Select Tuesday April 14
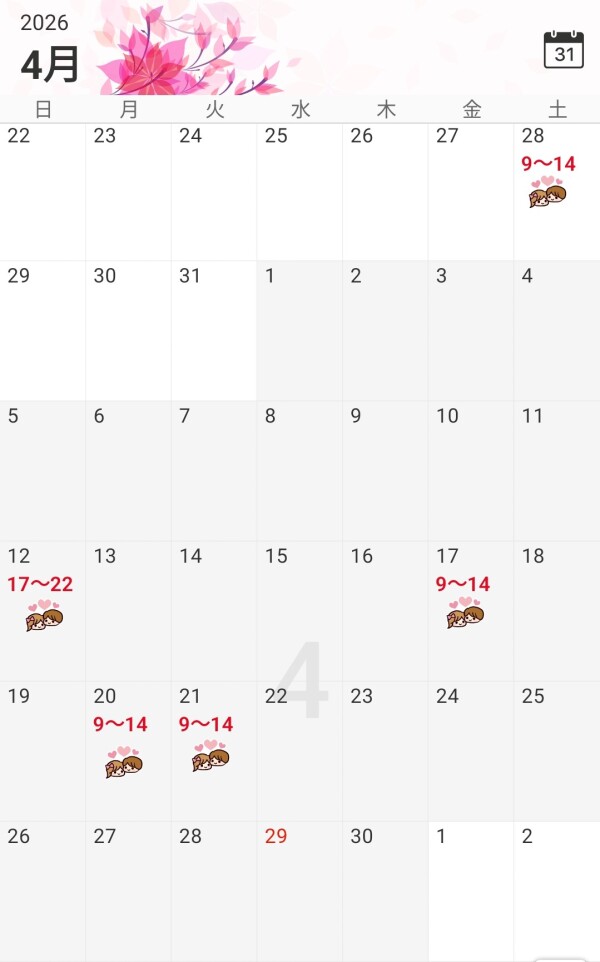This screenshot has width=600, height=962. (214, 610)
